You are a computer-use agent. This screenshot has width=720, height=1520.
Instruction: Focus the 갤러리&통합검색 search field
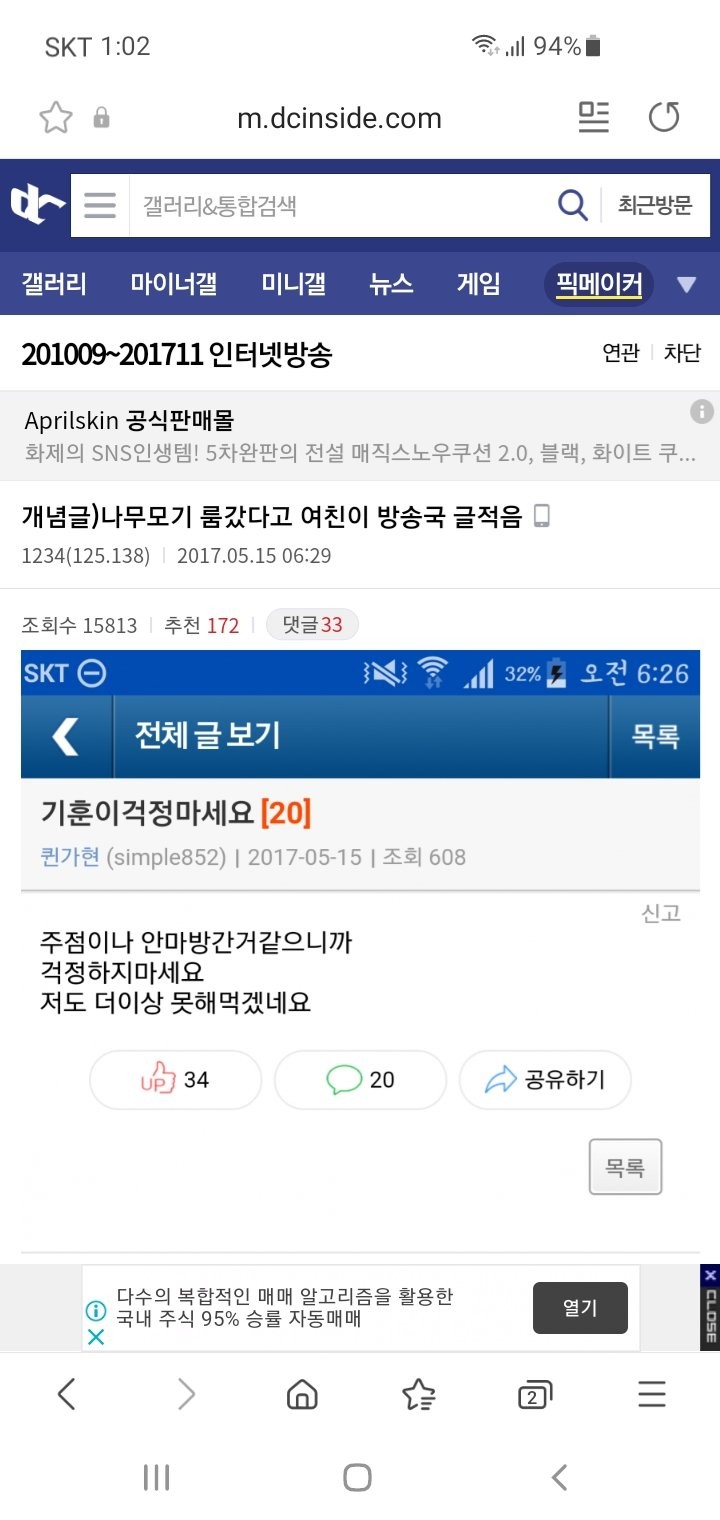pos(340,206)
